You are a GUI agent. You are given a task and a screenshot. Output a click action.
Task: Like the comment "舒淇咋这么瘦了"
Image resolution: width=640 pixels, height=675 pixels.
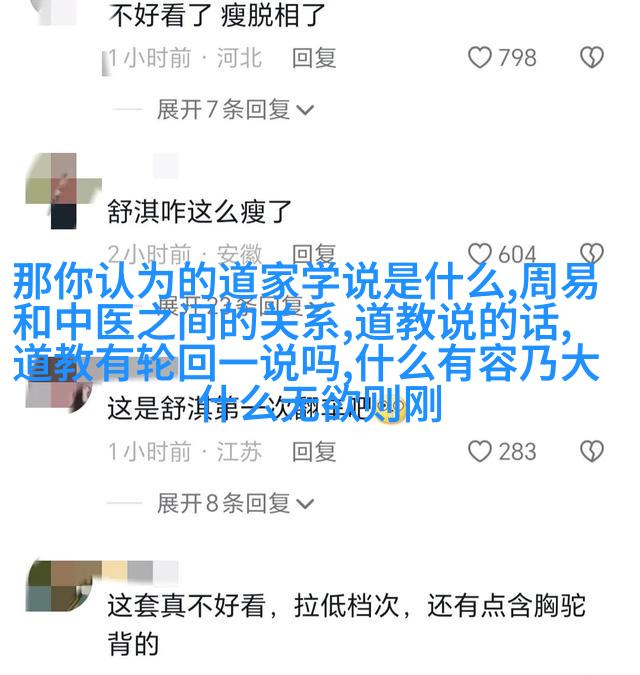click(x=481, y=255)
